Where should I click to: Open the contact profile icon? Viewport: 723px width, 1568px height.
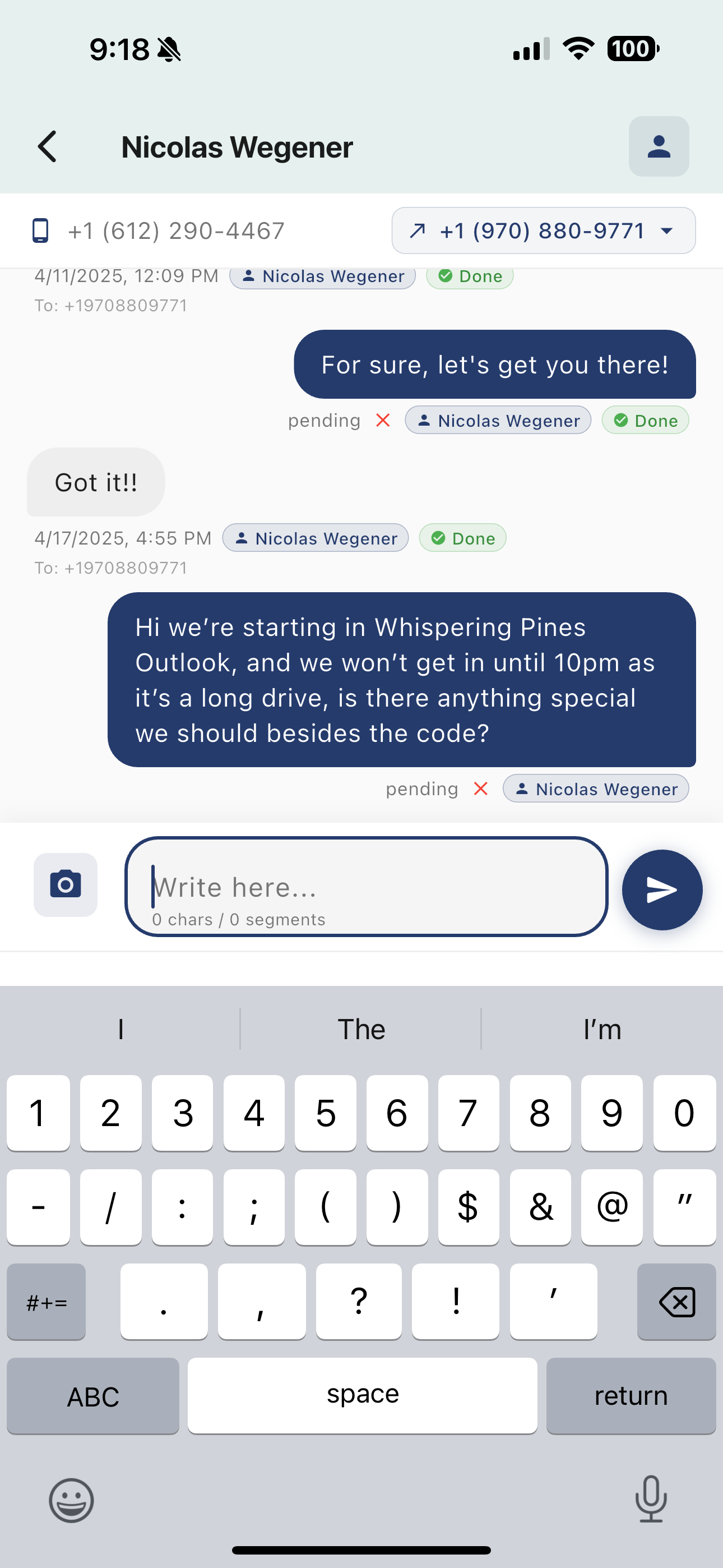tap(659, 147)
